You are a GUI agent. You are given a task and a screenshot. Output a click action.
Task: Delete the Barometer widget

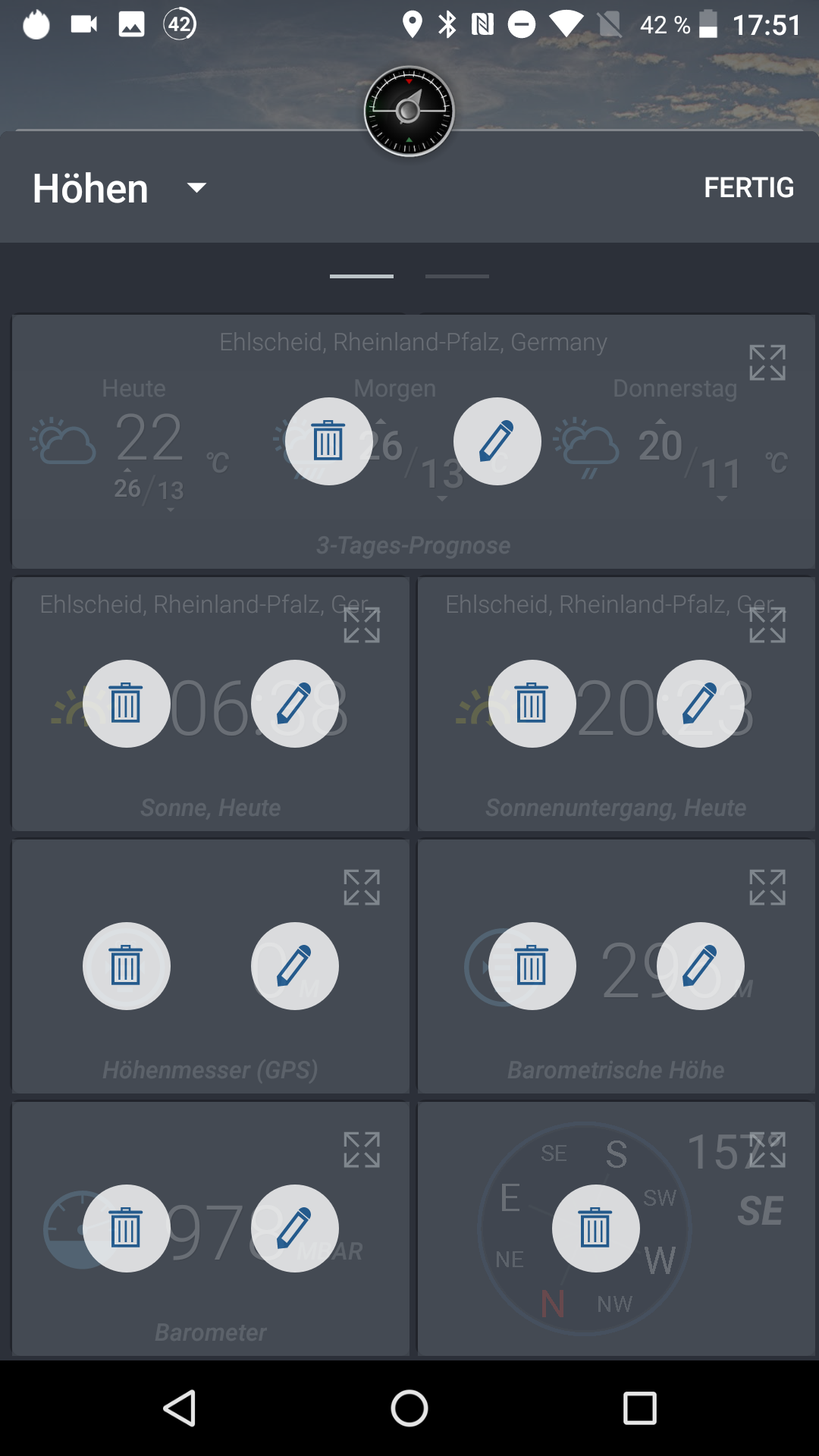pyautogui.click(x=126, y=1228)
